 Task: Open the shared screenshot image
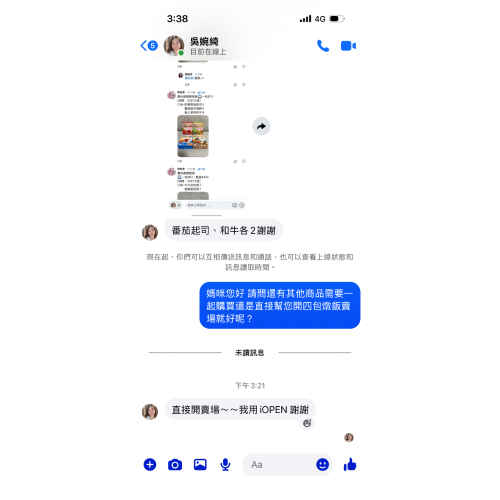coord(207,135)
